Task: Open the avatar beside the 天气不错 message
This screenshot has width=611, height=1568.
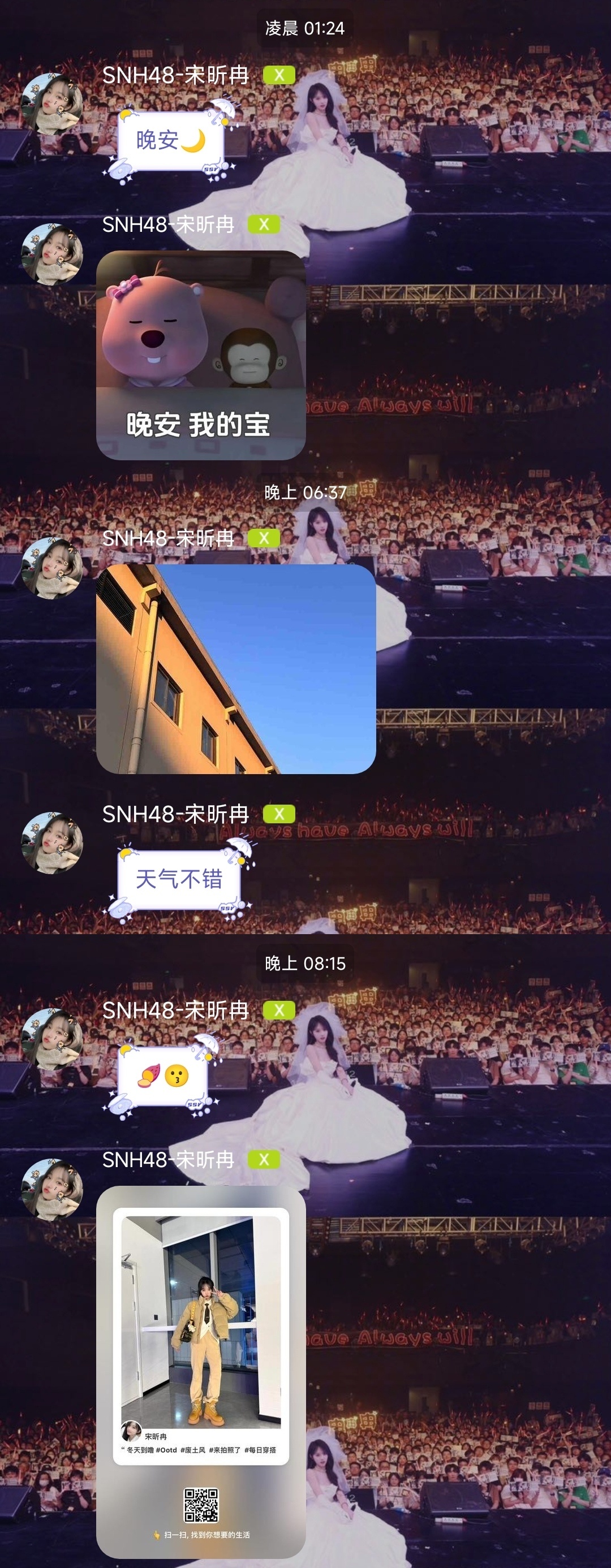Action: tap(52, 843)
